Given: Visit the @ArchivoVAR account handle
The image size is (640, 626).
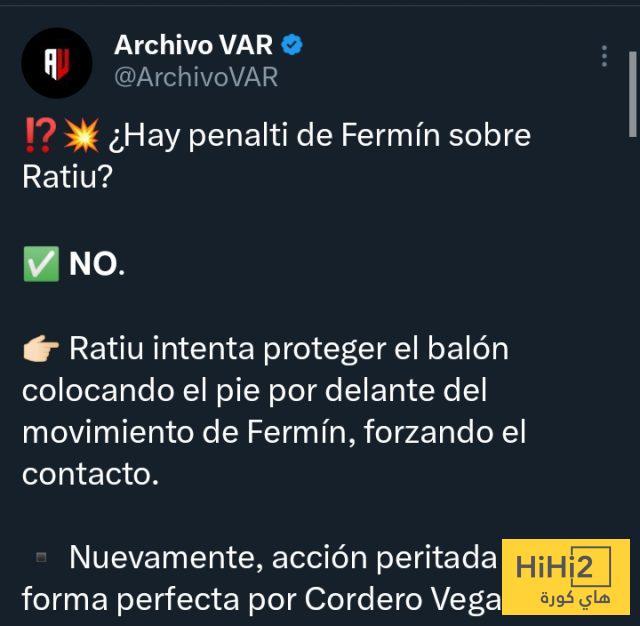Looking at the screenshot, I should coord(196,77).
